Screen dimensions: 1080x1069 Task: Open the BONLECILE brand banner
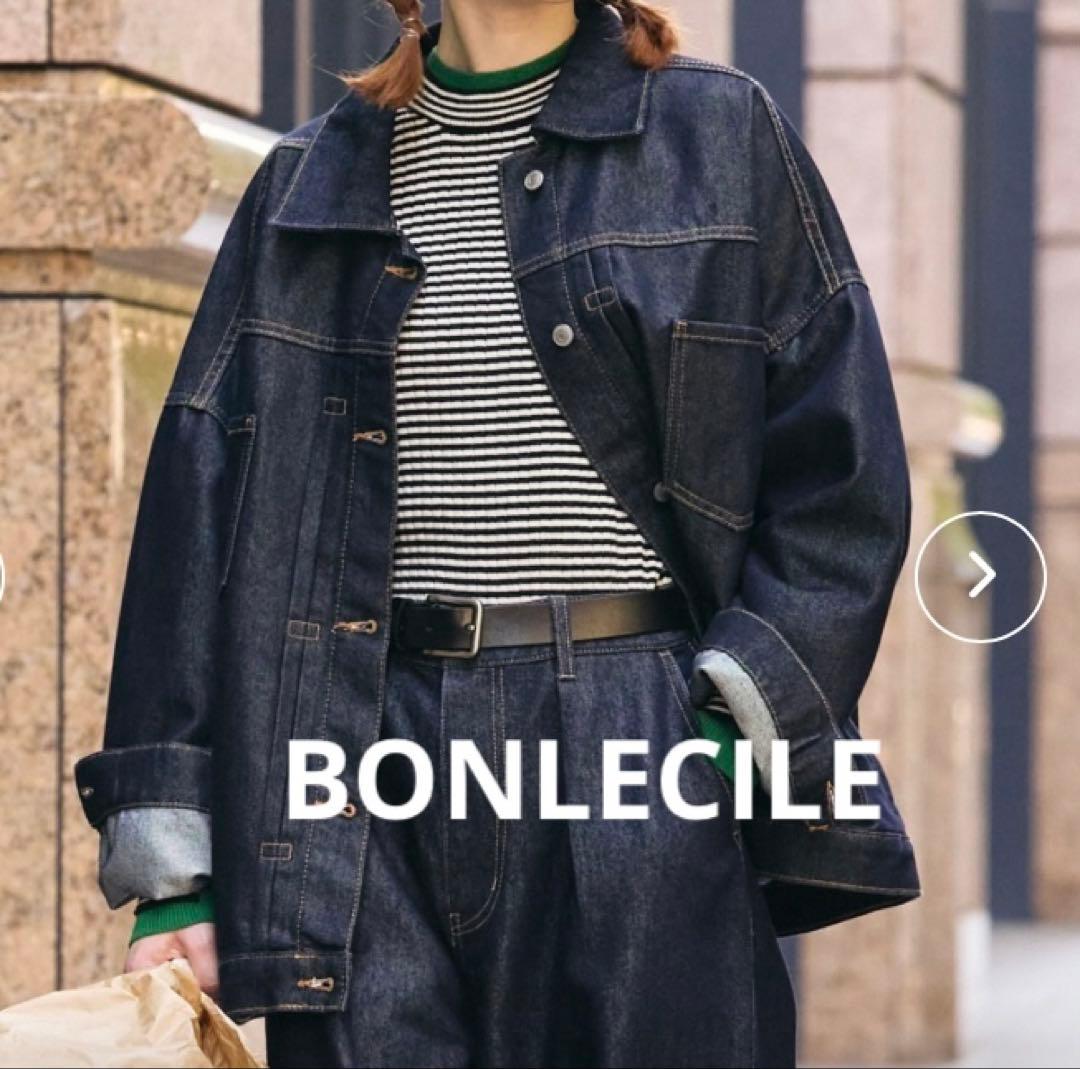pos(584,781)
